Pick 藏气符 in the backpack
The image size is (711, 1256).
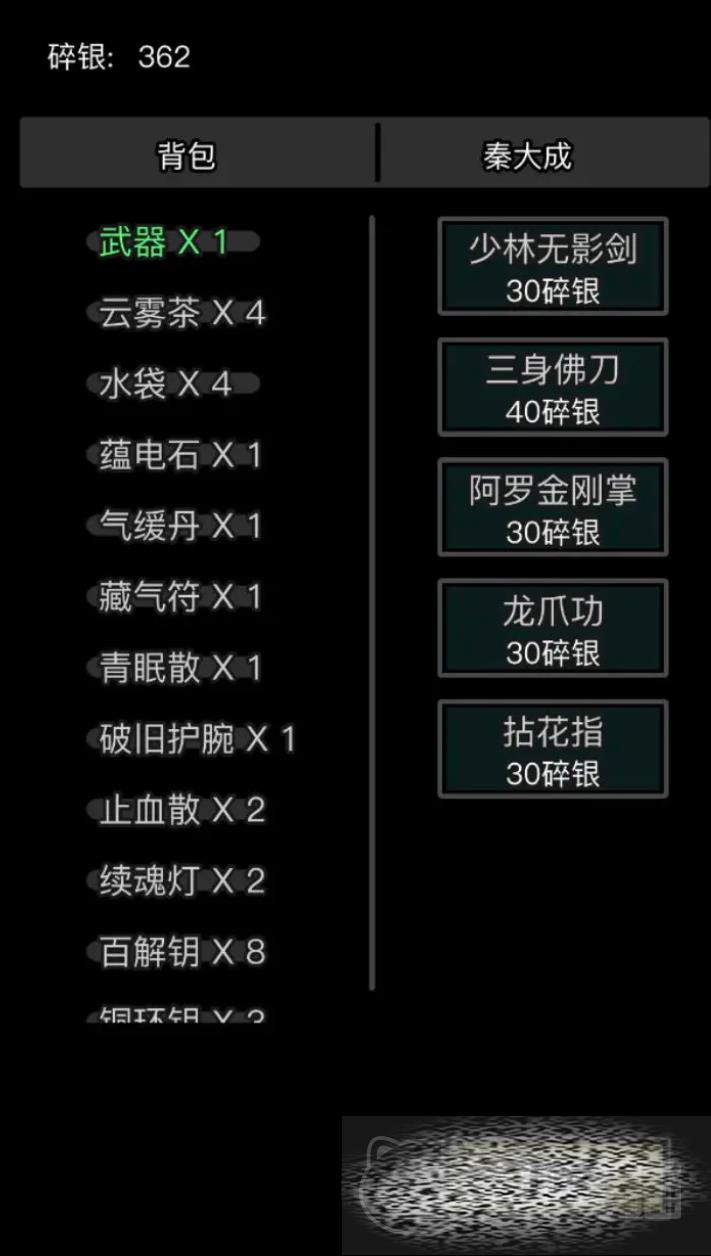[181, 597]
